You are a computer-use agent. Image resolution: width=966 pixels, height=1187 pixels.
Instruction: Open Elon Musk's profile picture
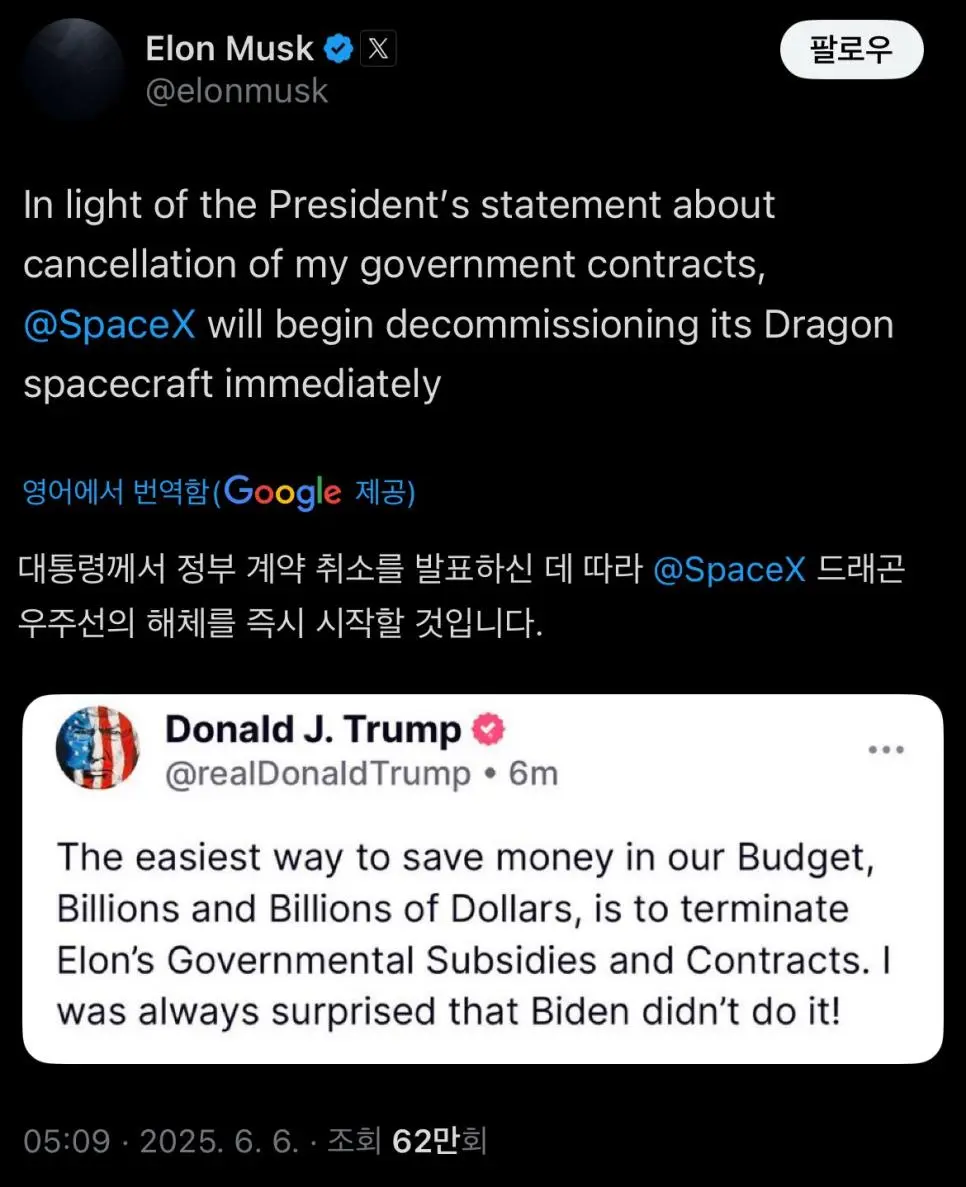click(x=72, y=68)
